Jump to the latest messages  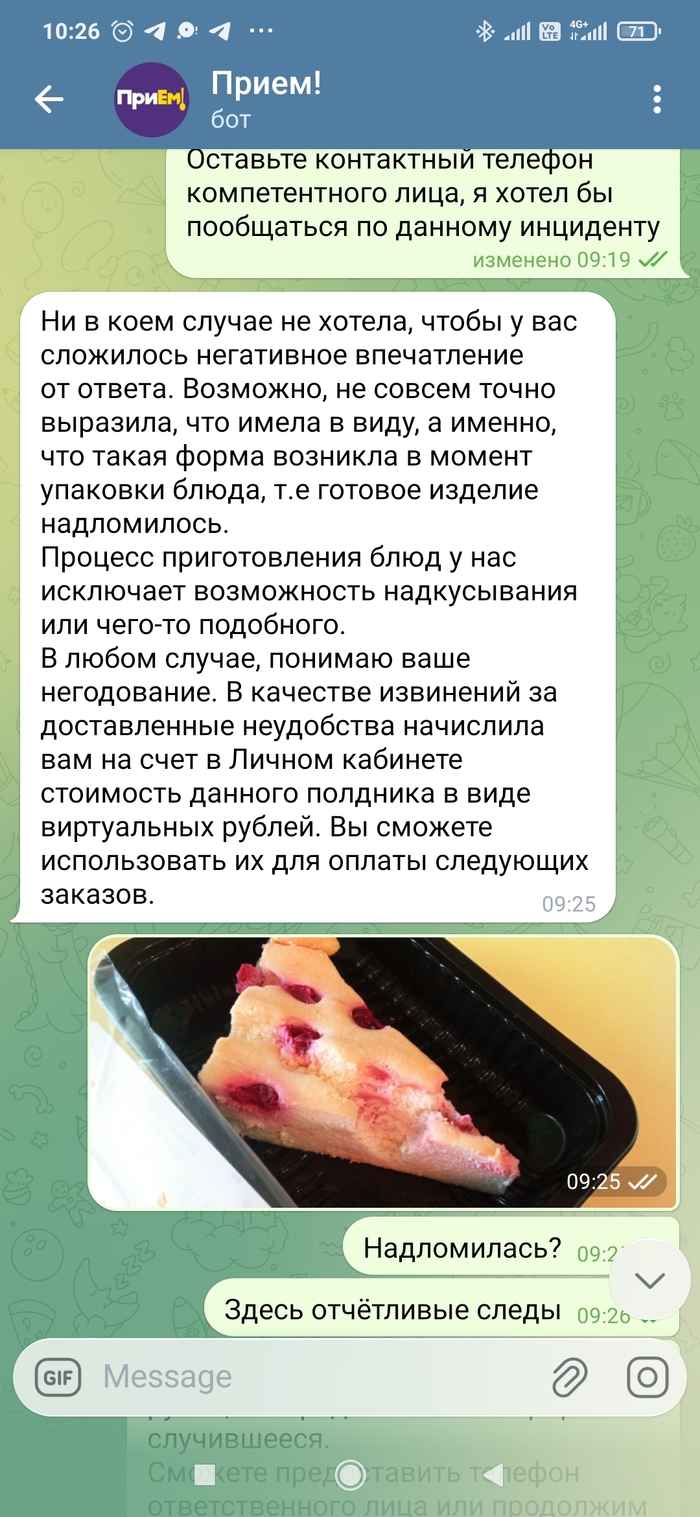pyautogui.click(x=650, y=1280)
